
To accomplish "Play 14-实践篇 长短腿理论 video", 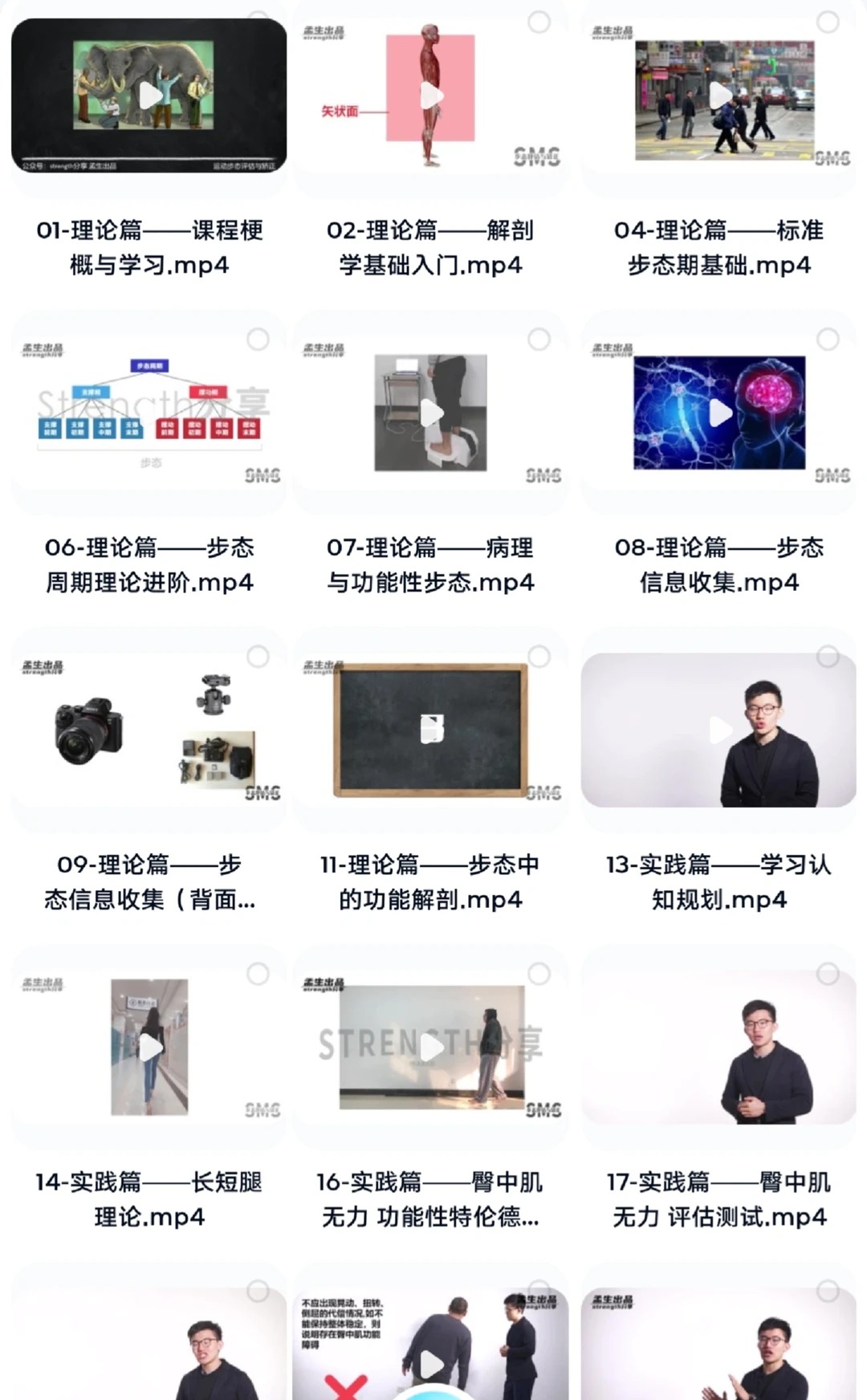I will point(149,1048).
